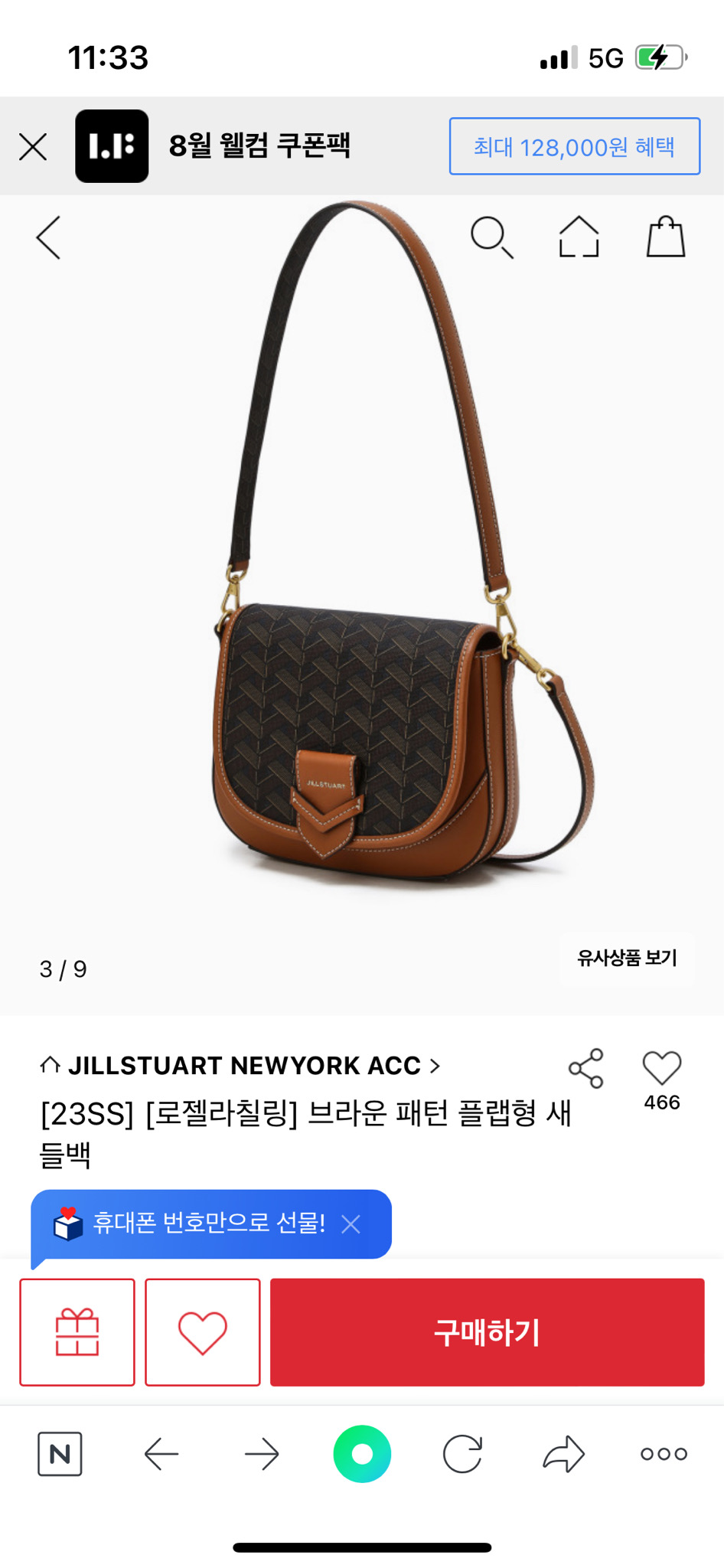View similar products via 유사상품 보기
The width and height of the screenshot is (724, 1568).
click(x=625, y=958)
